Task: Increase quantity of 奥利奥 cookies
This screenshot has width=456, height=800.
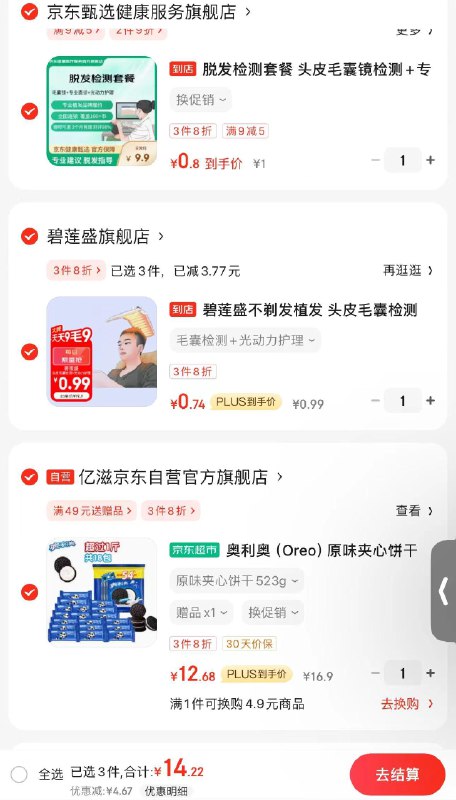Action: (x=430, y=673)
